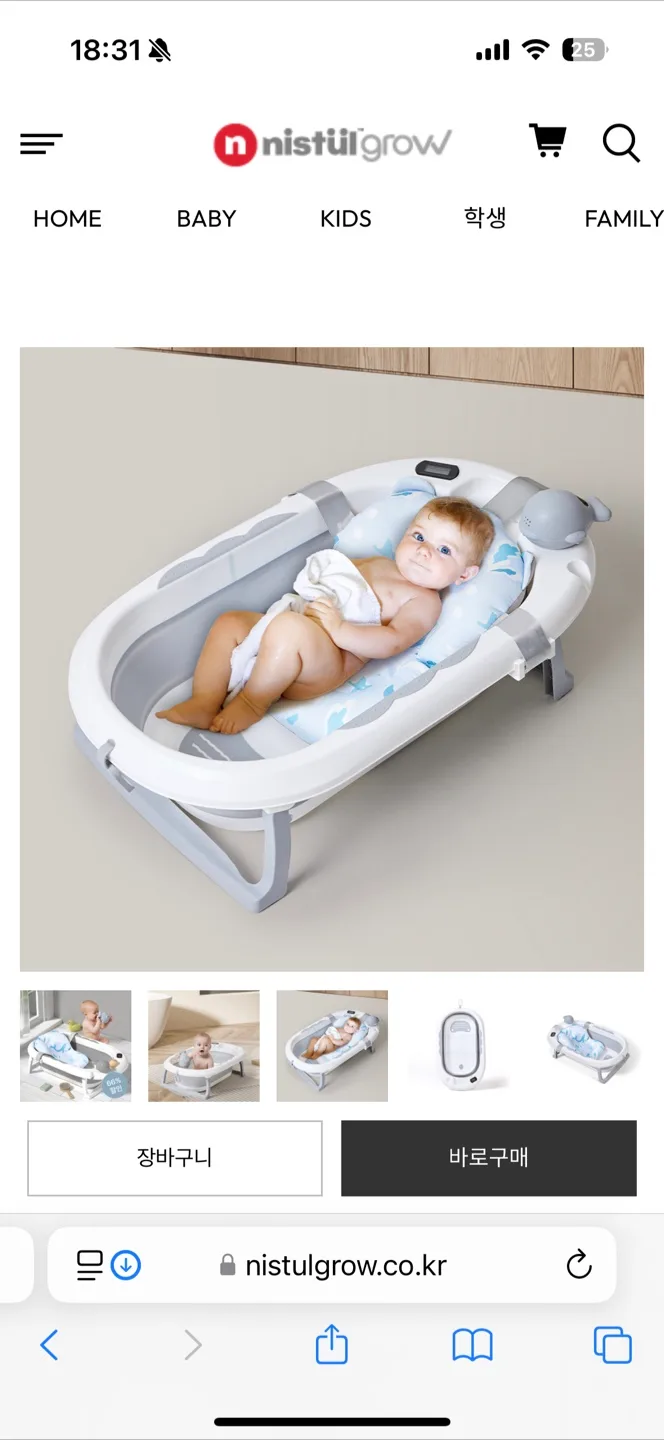Switch to the BABY tab

point(206,219)
